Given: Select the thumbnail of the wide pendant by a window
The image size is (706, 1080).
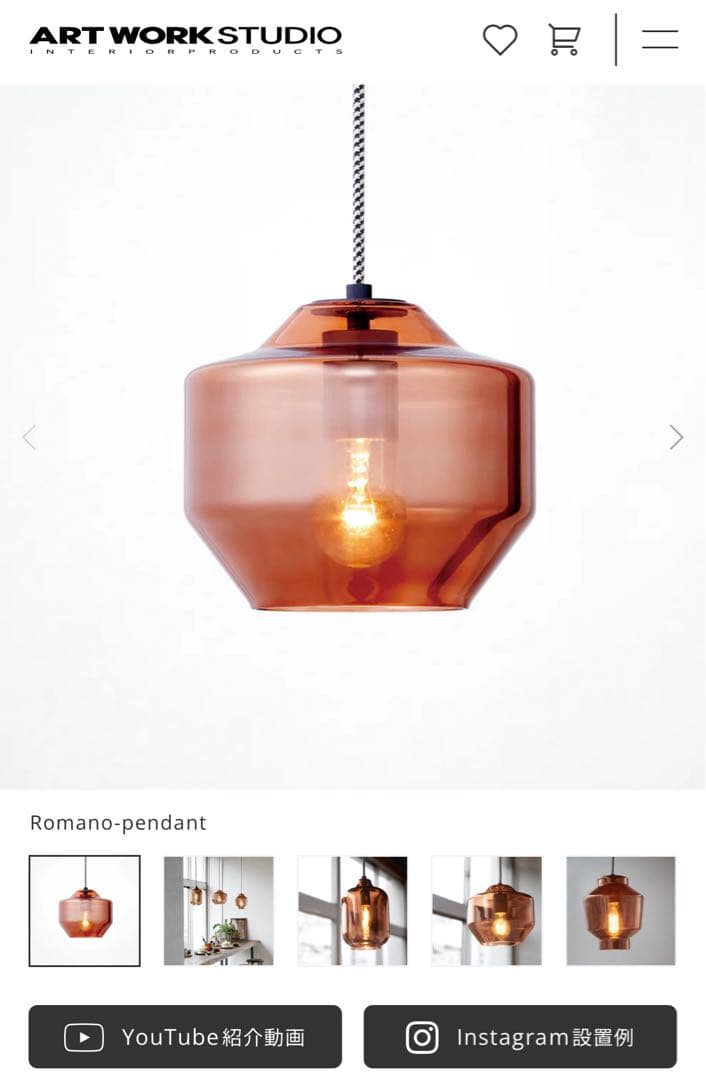Looking at the screenshot, I should click(487, 911).
